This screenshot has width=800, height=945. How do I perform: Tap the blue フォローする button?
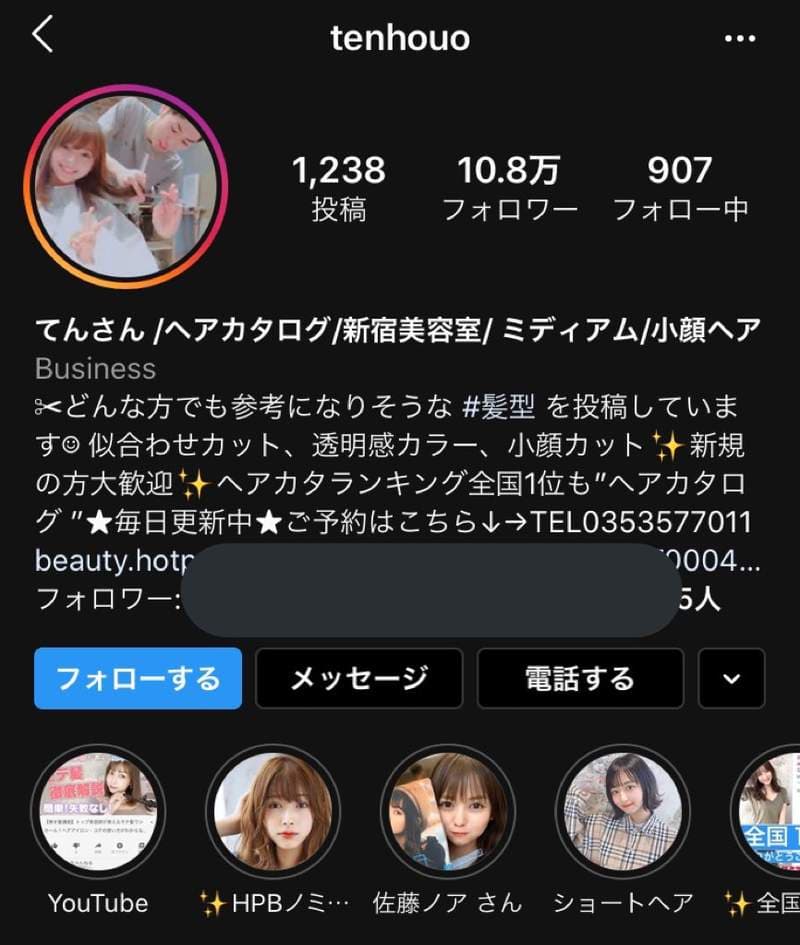pos(138,679)
